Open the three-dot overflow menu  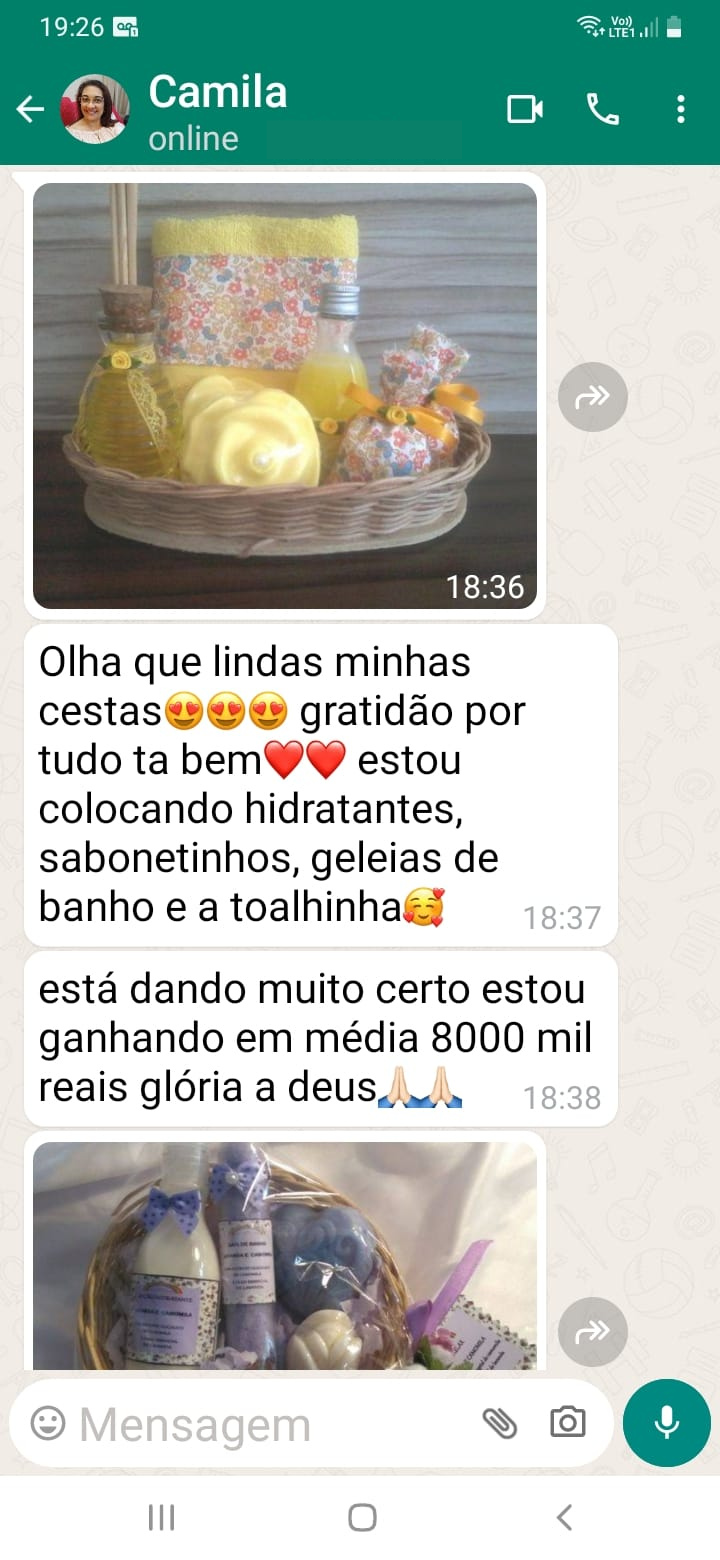[681, 109]
